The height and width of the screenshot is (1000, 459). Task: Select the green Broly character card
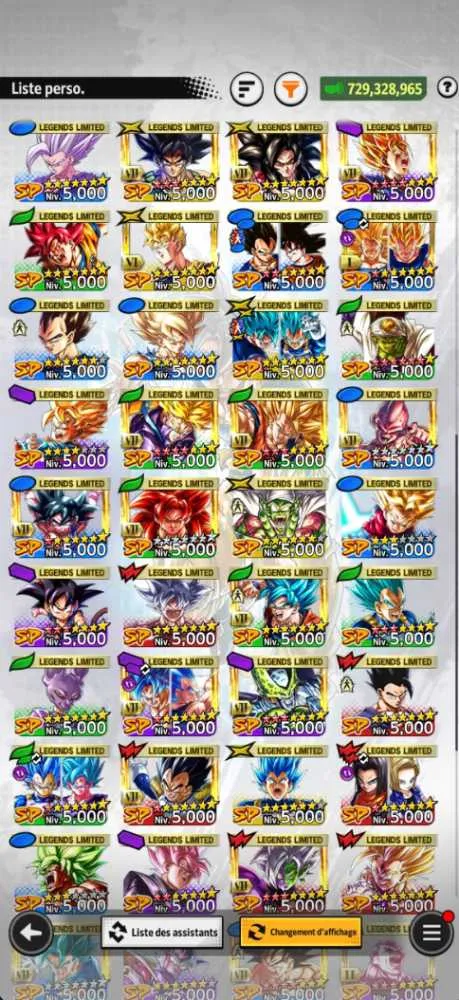click(60, 874)
